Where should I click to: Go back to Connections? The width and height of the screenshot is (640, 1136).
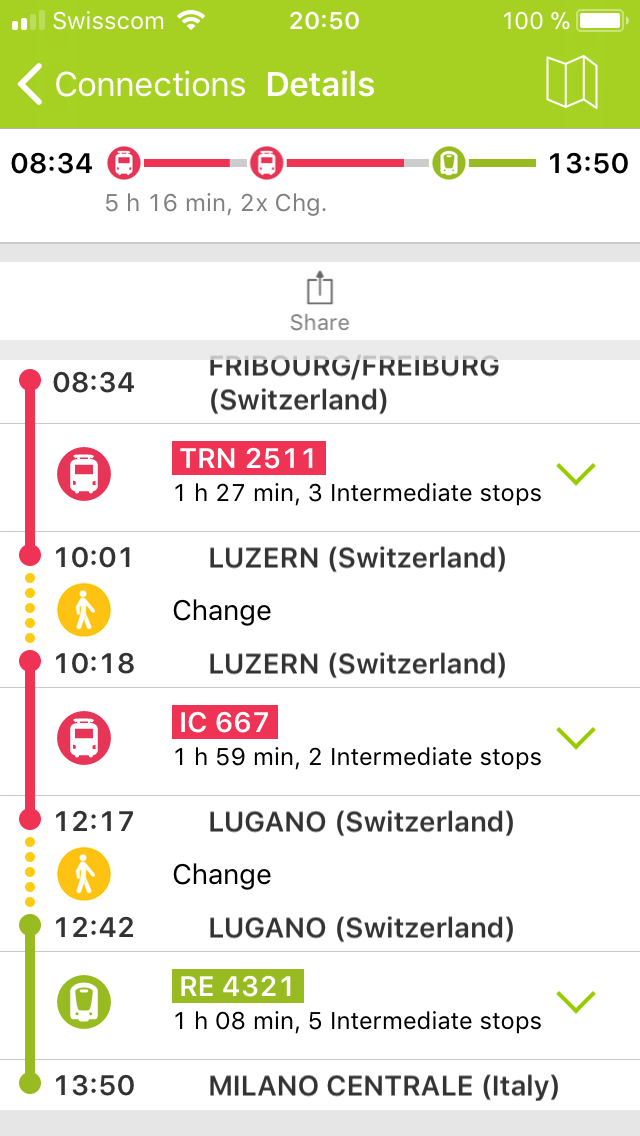130,85
